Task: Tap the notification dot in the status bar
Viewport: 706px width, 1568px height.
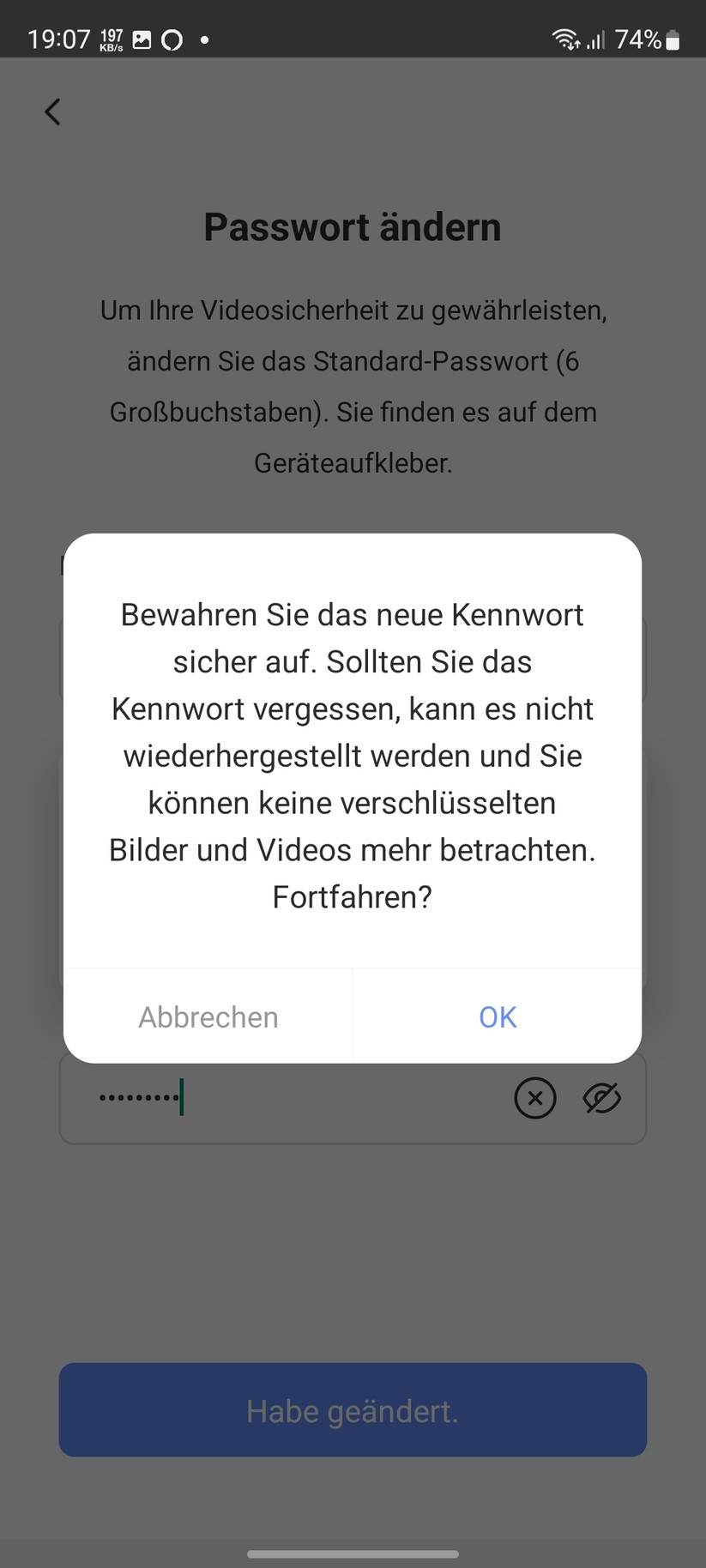Action: (x=204, y=39)
